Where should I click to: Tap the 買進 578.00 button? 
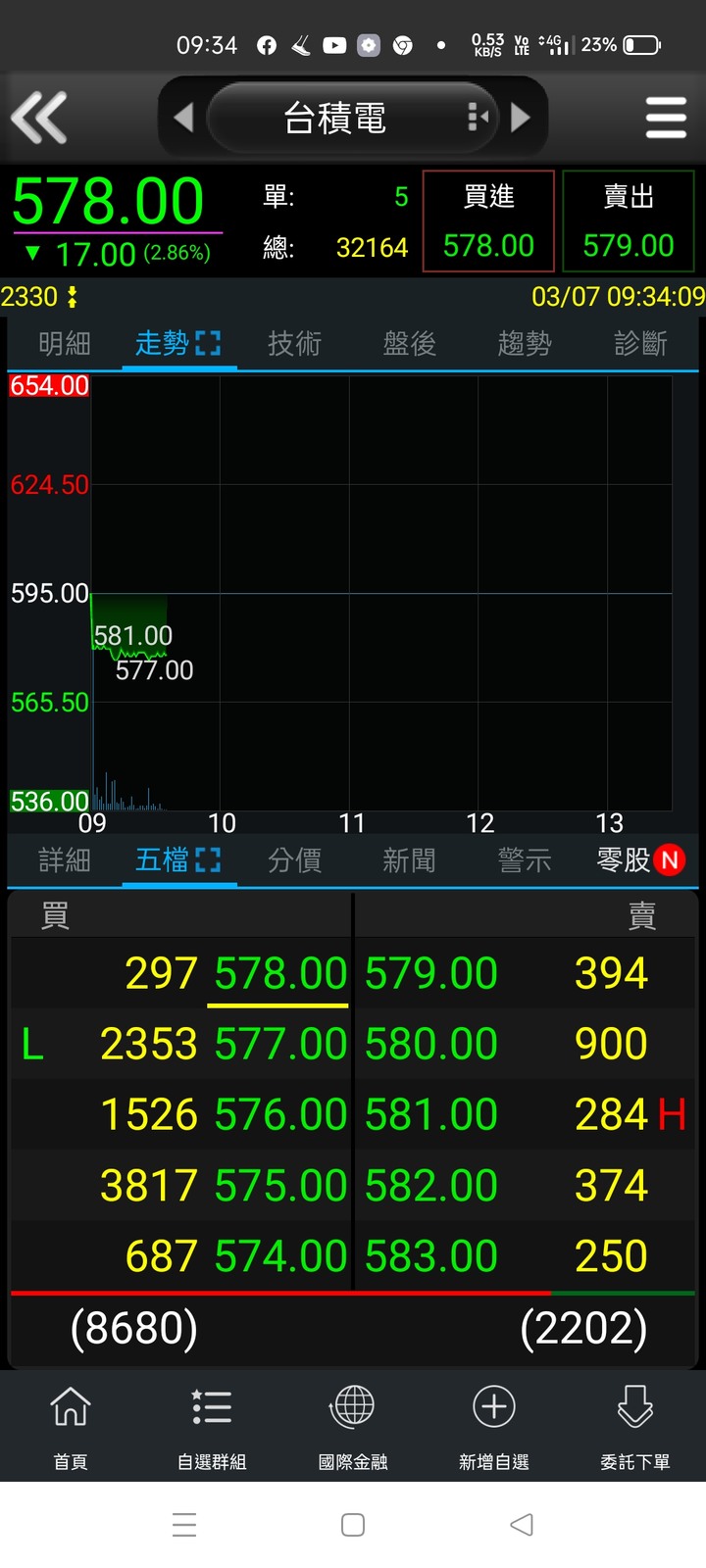click(x=488, y=221)
